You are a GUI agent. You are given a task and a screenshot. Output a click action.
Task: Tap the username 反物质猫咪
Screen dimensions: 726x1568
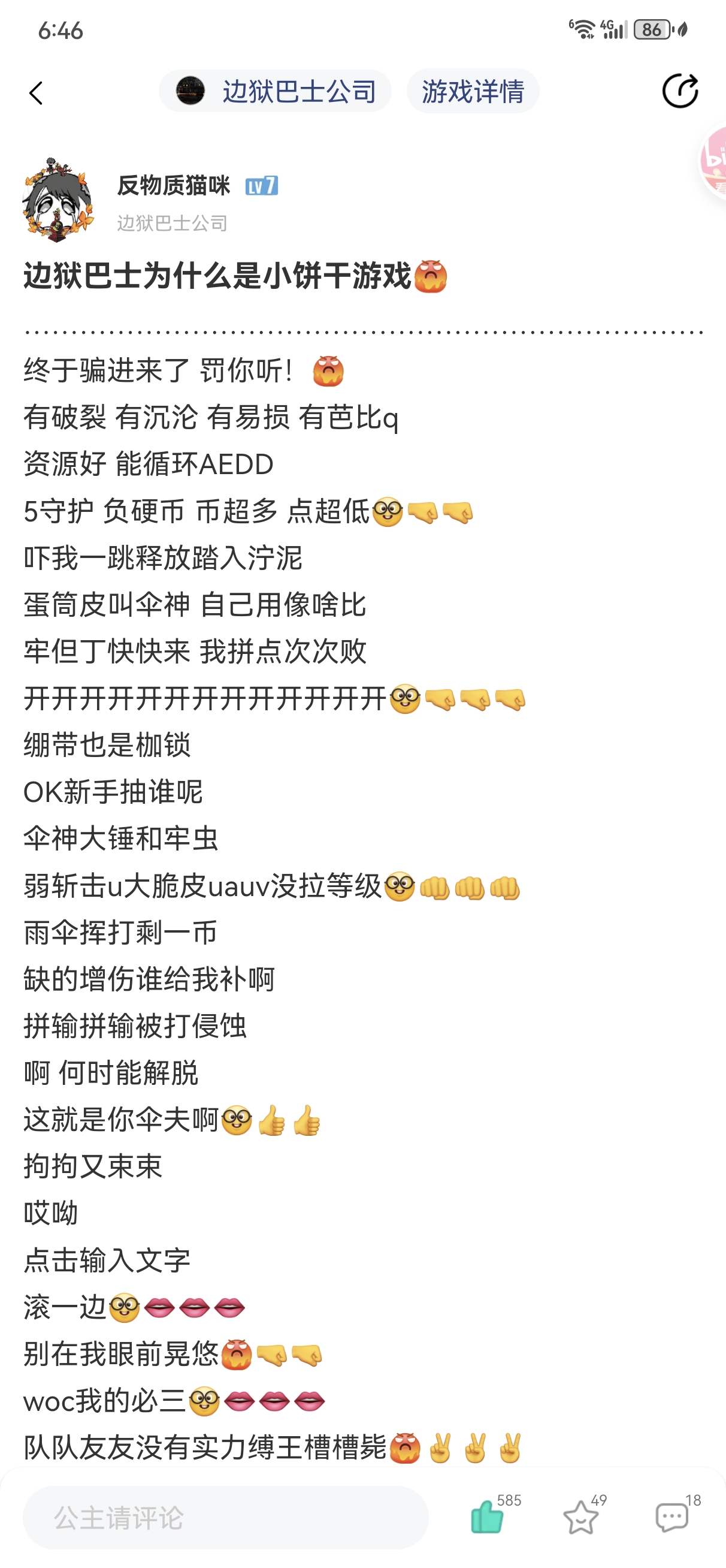pos(174,185)
